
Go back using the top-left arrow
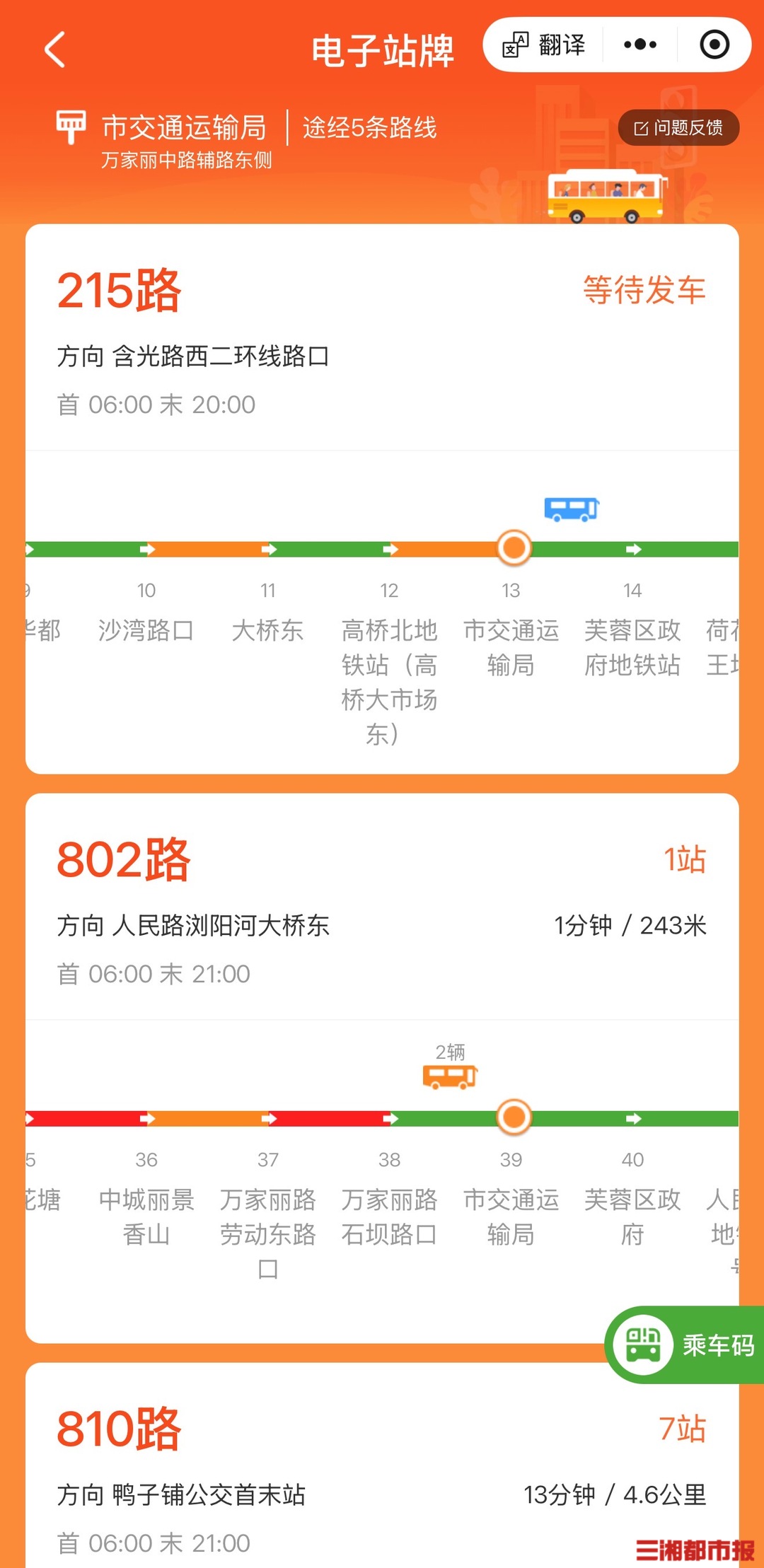point(55,50)
